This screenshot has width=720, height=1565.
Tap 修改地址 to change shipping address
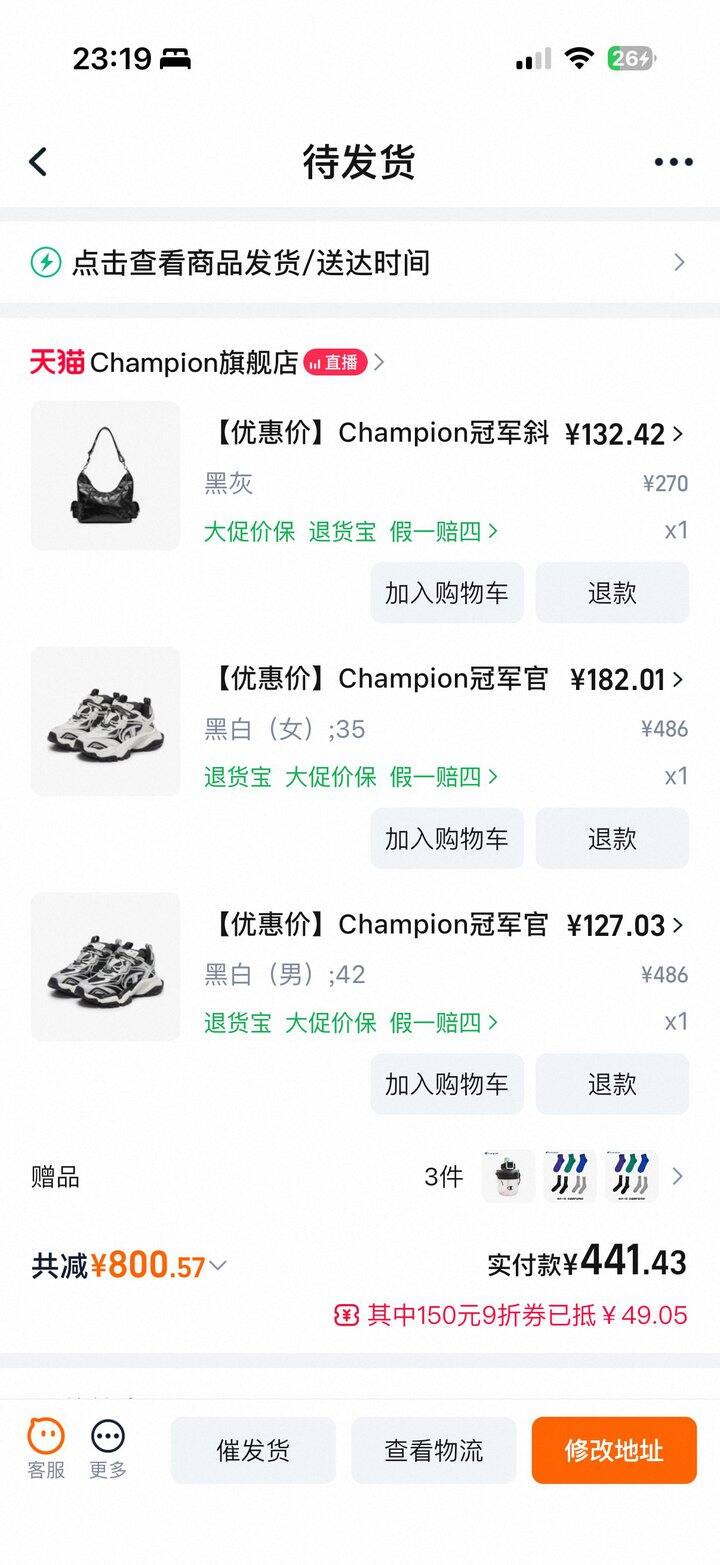tap(614, 1450)
